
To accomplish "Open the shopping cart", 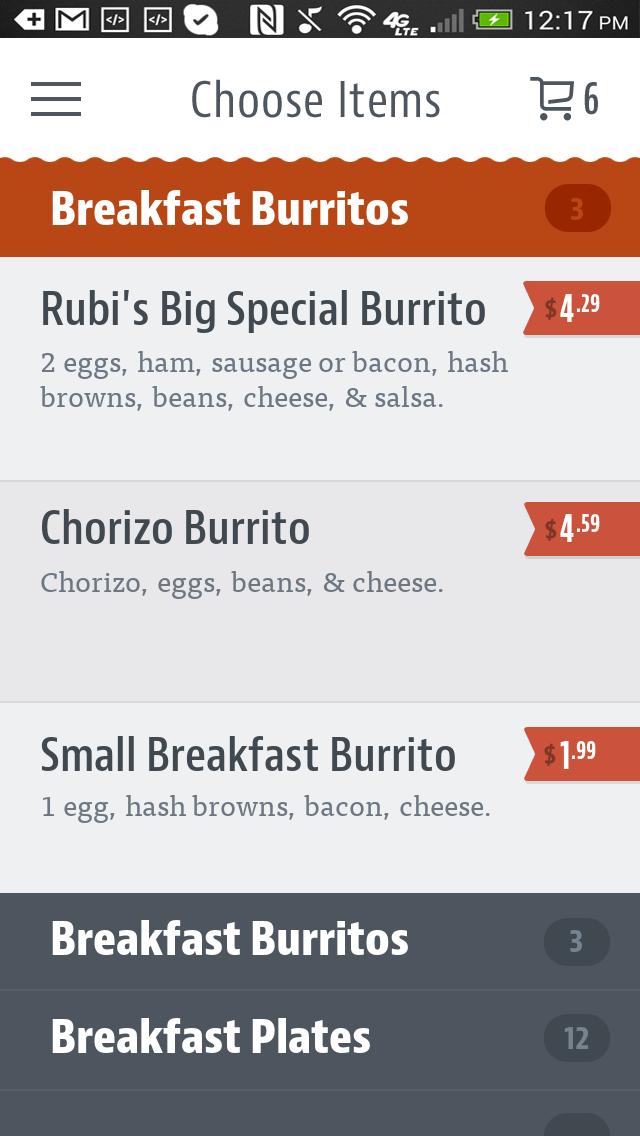I will (x=563, y=99).
